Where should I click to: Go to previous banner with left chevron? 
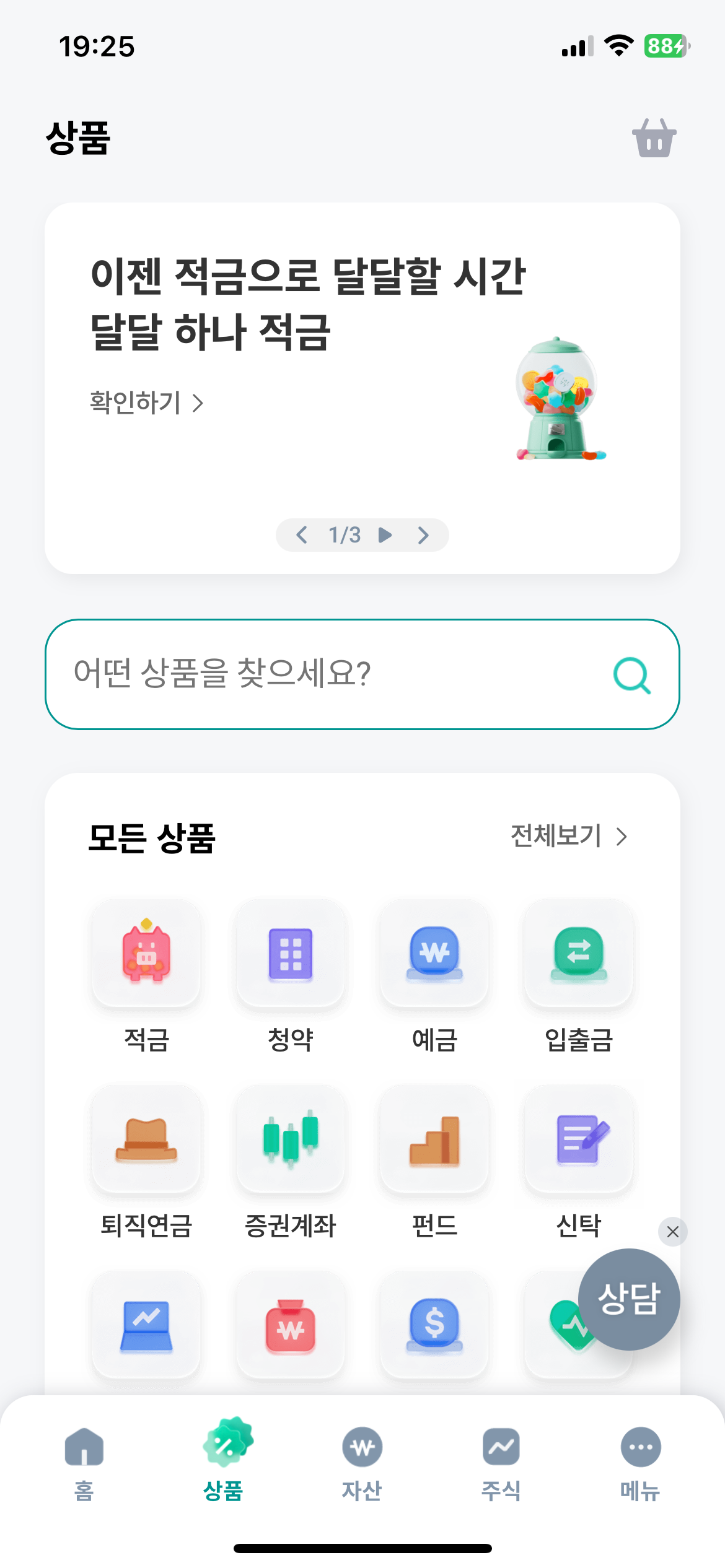[303, 534]
